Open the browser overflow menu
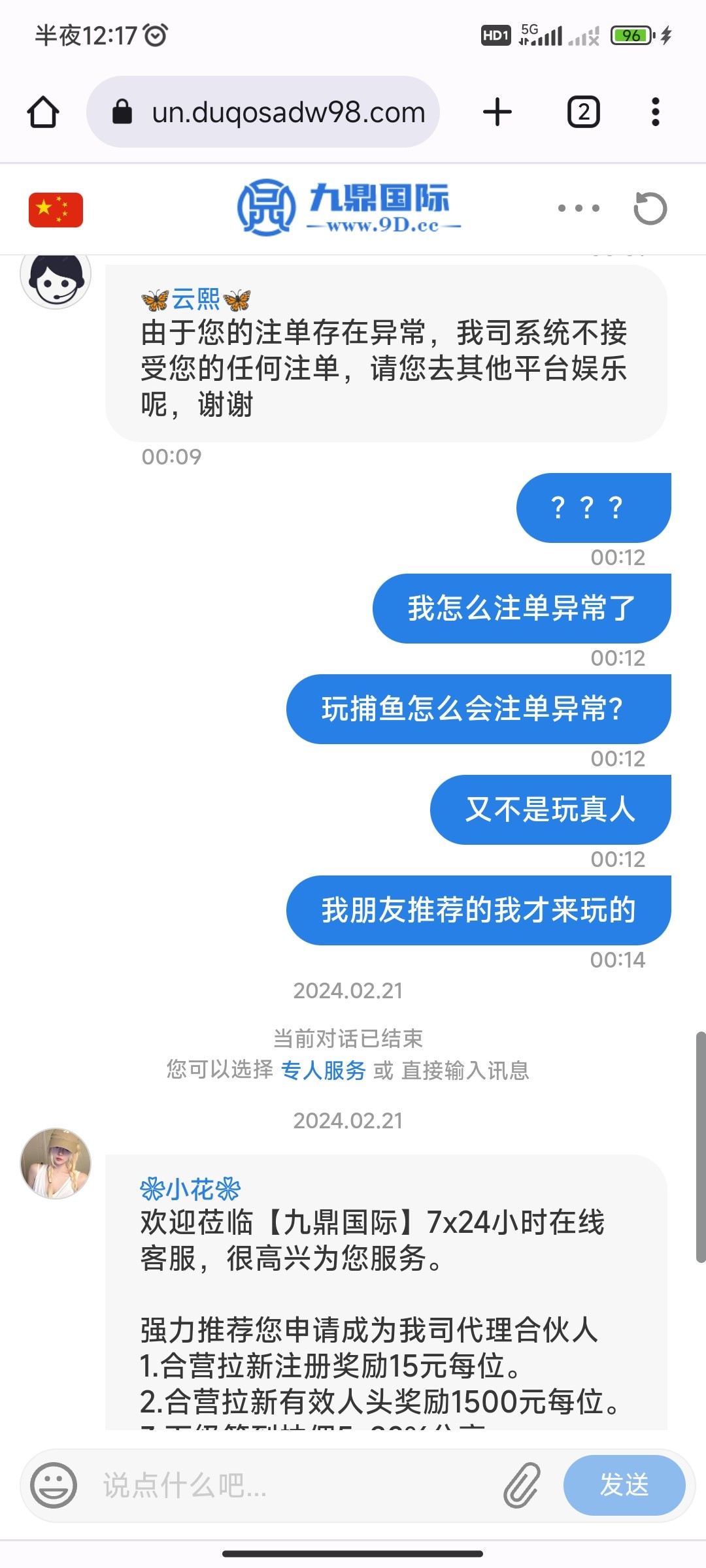 (657, 112)
